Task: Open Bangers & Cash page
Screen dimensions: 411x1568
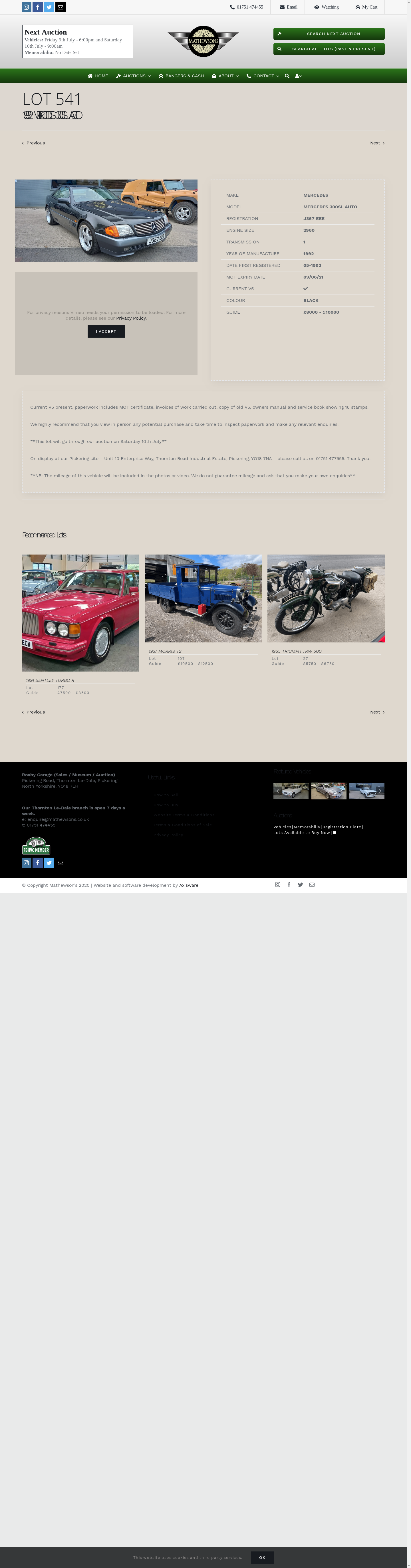Action: [181, 76]
